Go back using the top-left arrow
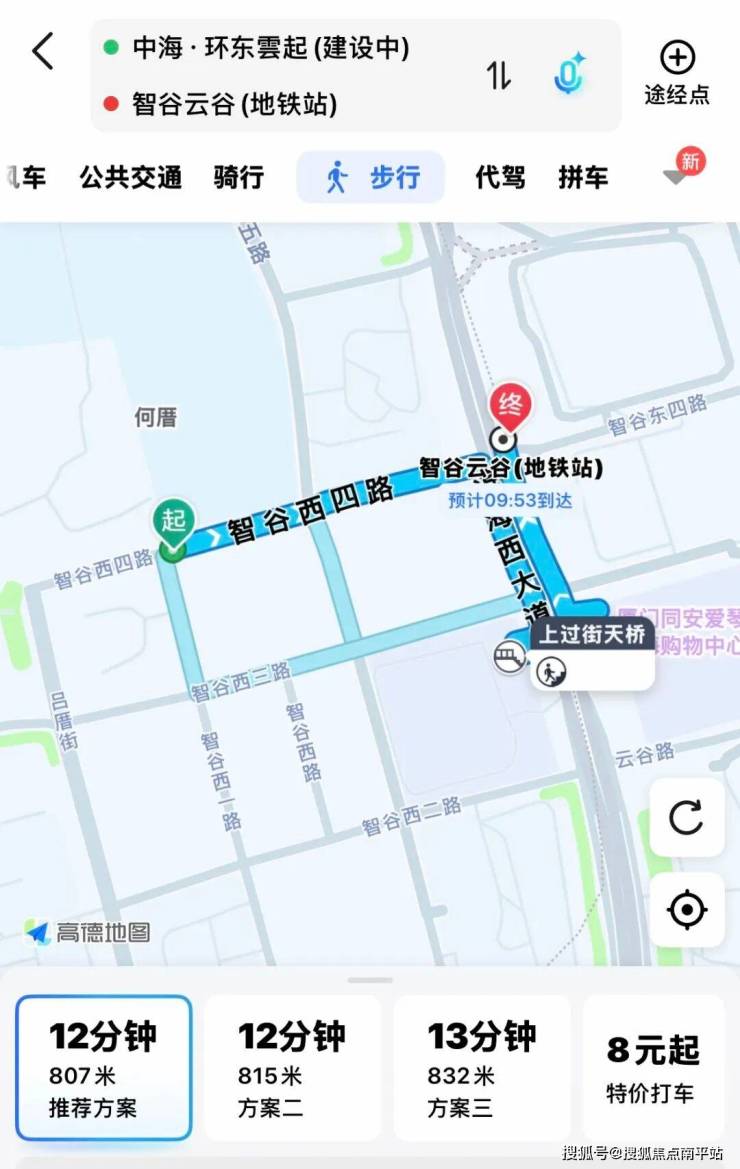Image resolution: width=740 pixels, height=1169 pixels. [43, 51]
